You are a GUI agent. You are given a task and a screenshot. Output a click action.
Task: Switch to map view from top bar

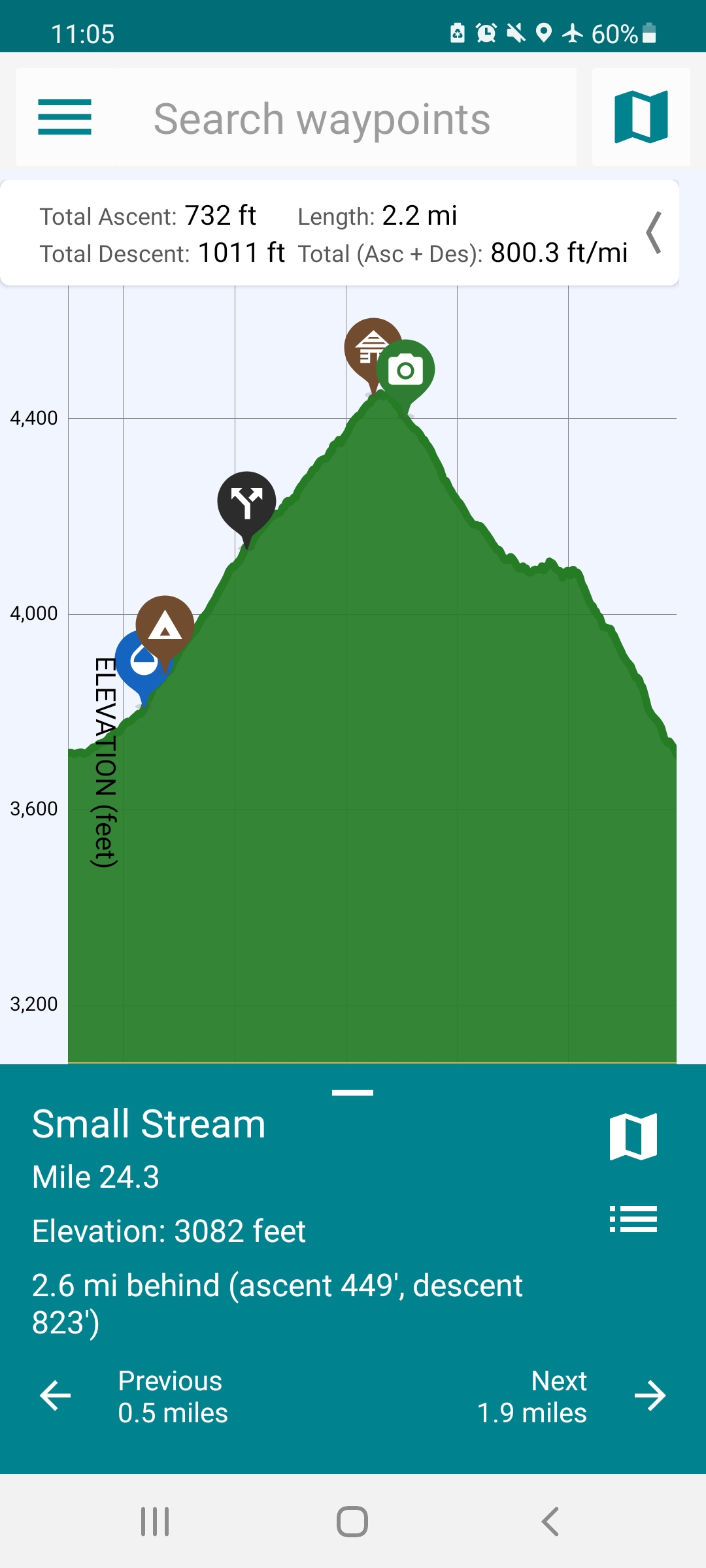[641, 118]
